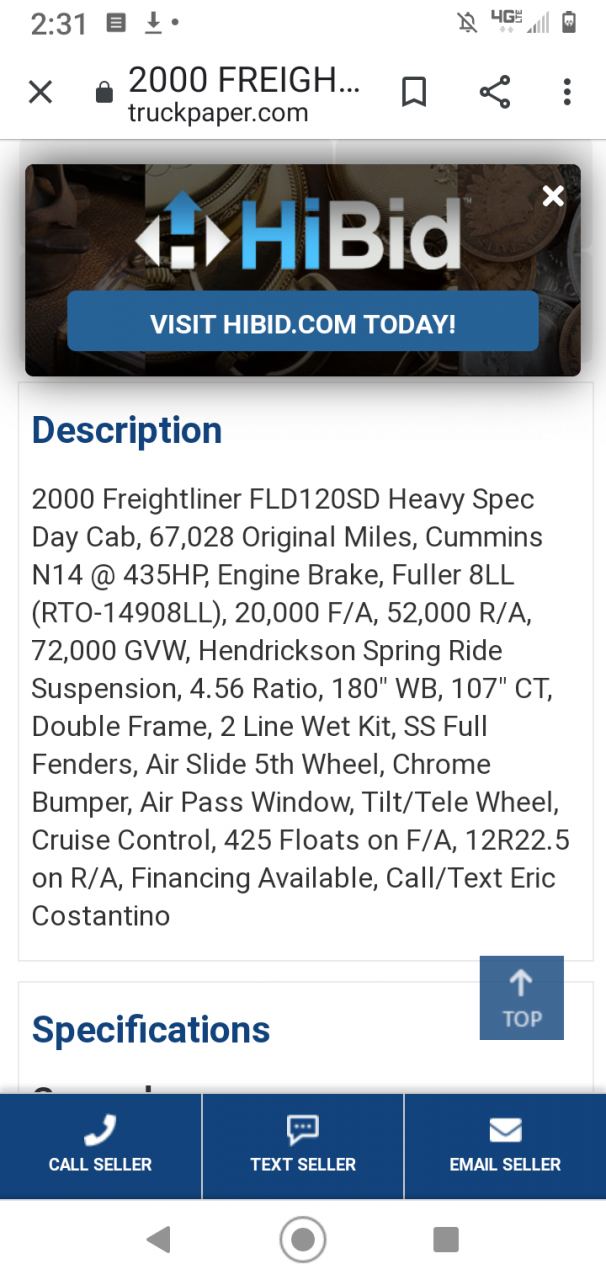Text the seller

[x=303, y=1146]
